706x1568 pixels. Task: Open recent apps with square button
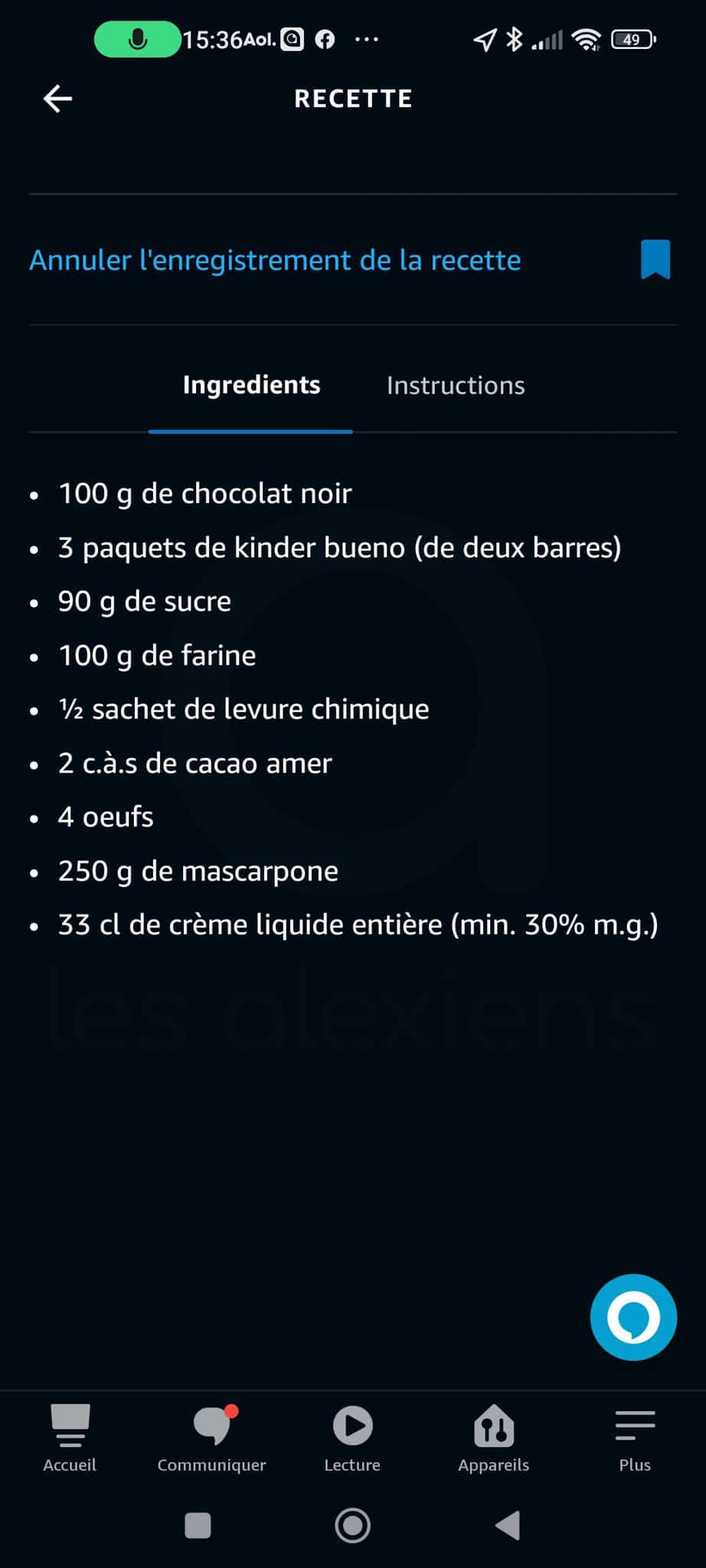pyautogui.click(x=198, y=1525)
